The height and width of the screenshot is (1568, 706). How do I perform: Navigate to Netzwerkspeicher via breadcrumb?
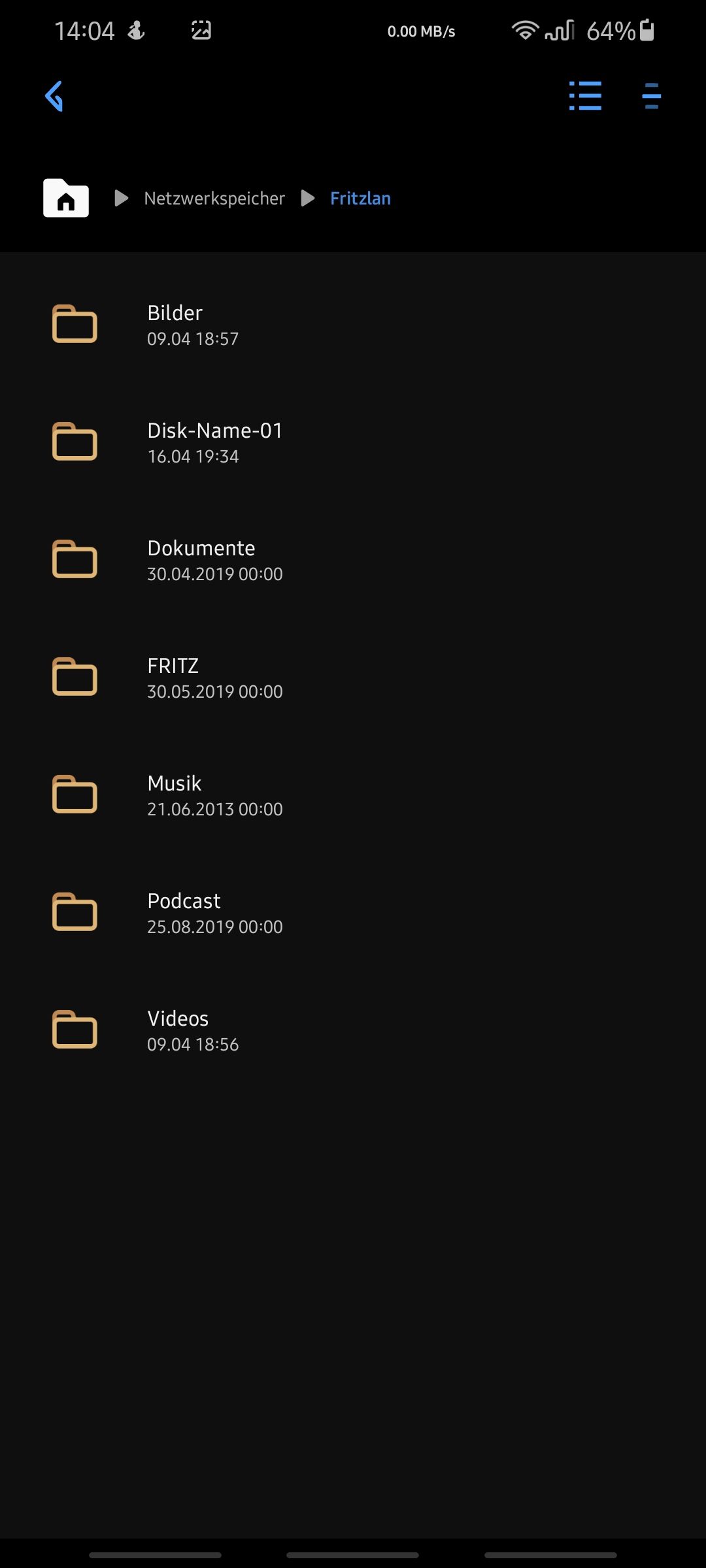tap(214, 198)
